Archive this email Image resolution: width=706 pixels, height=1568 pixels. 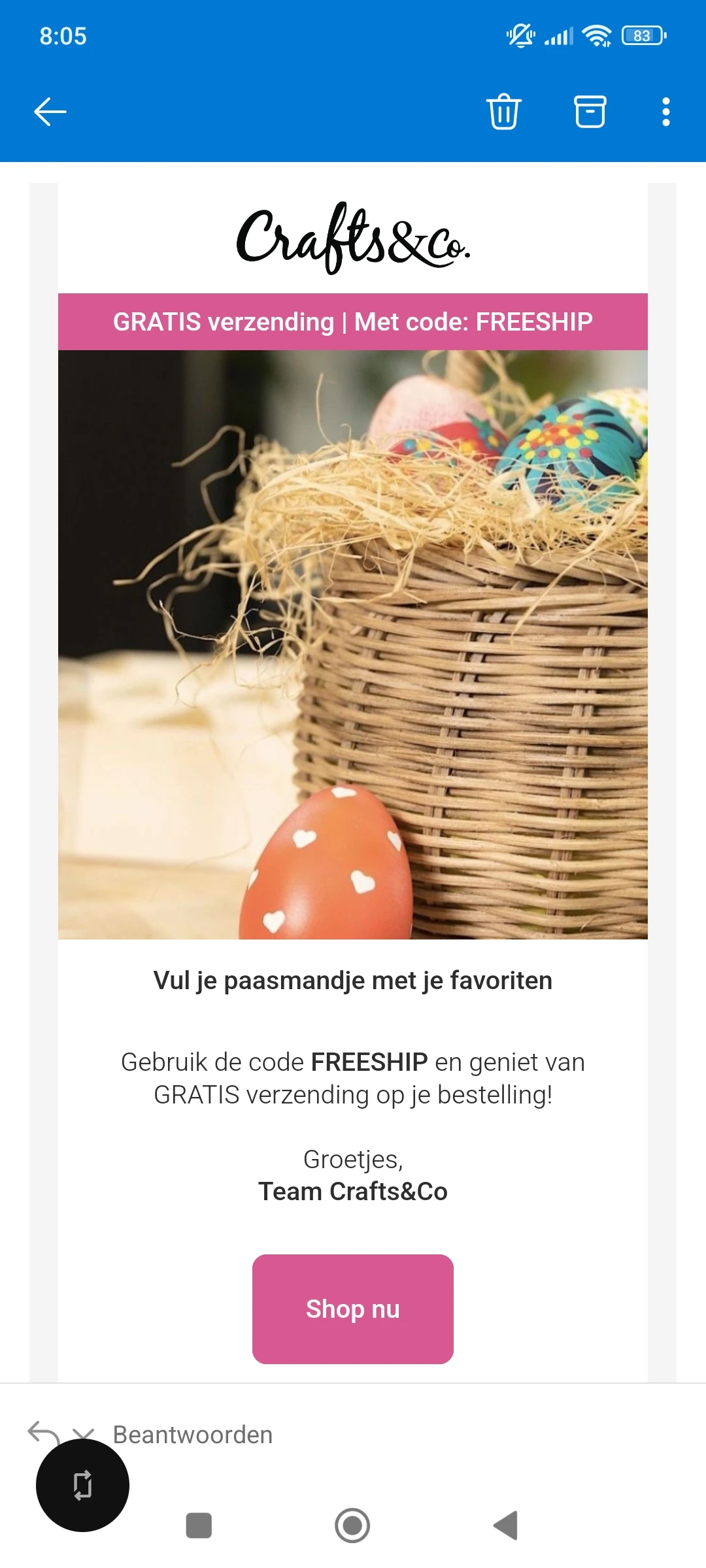(x=590, y=112)
